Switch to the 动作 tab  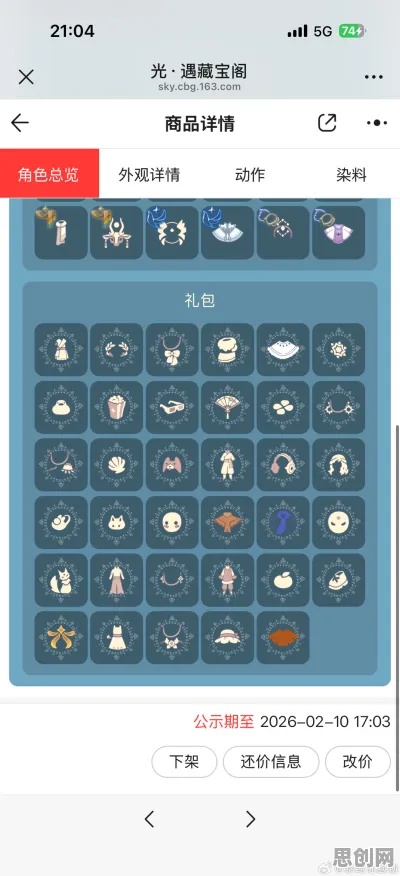[250, 174]
